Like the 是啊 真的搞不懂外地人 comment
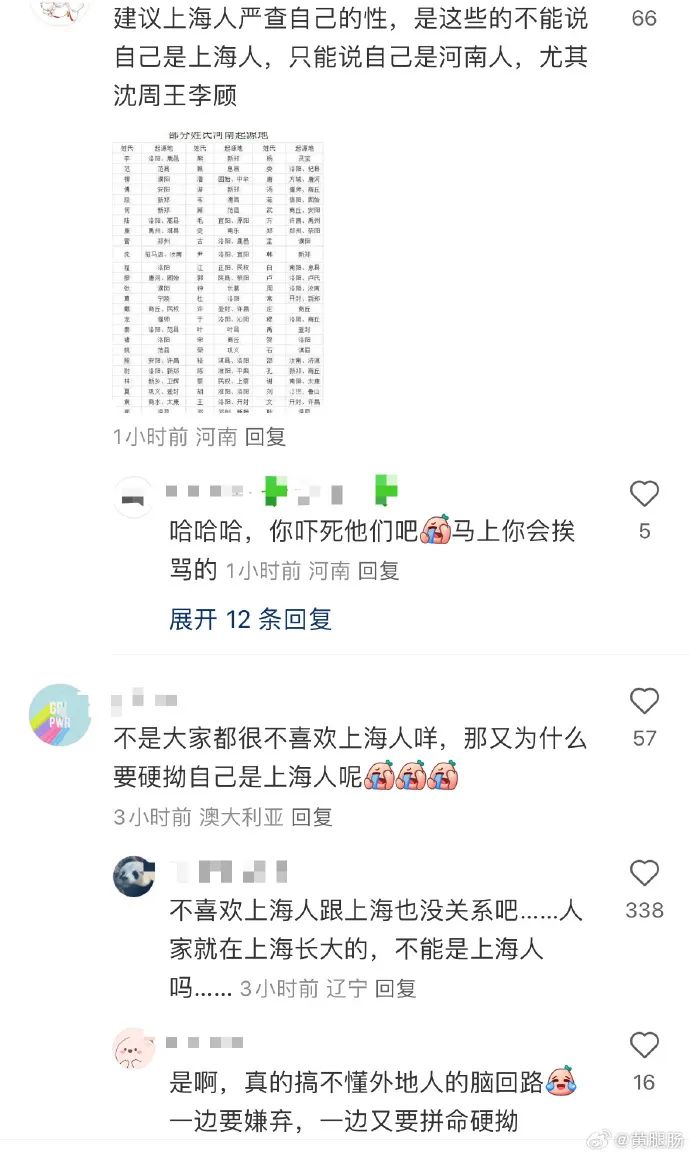The height and width of the screenshot is (1156, 690). pyautogui.click(x=644, y=1045)
